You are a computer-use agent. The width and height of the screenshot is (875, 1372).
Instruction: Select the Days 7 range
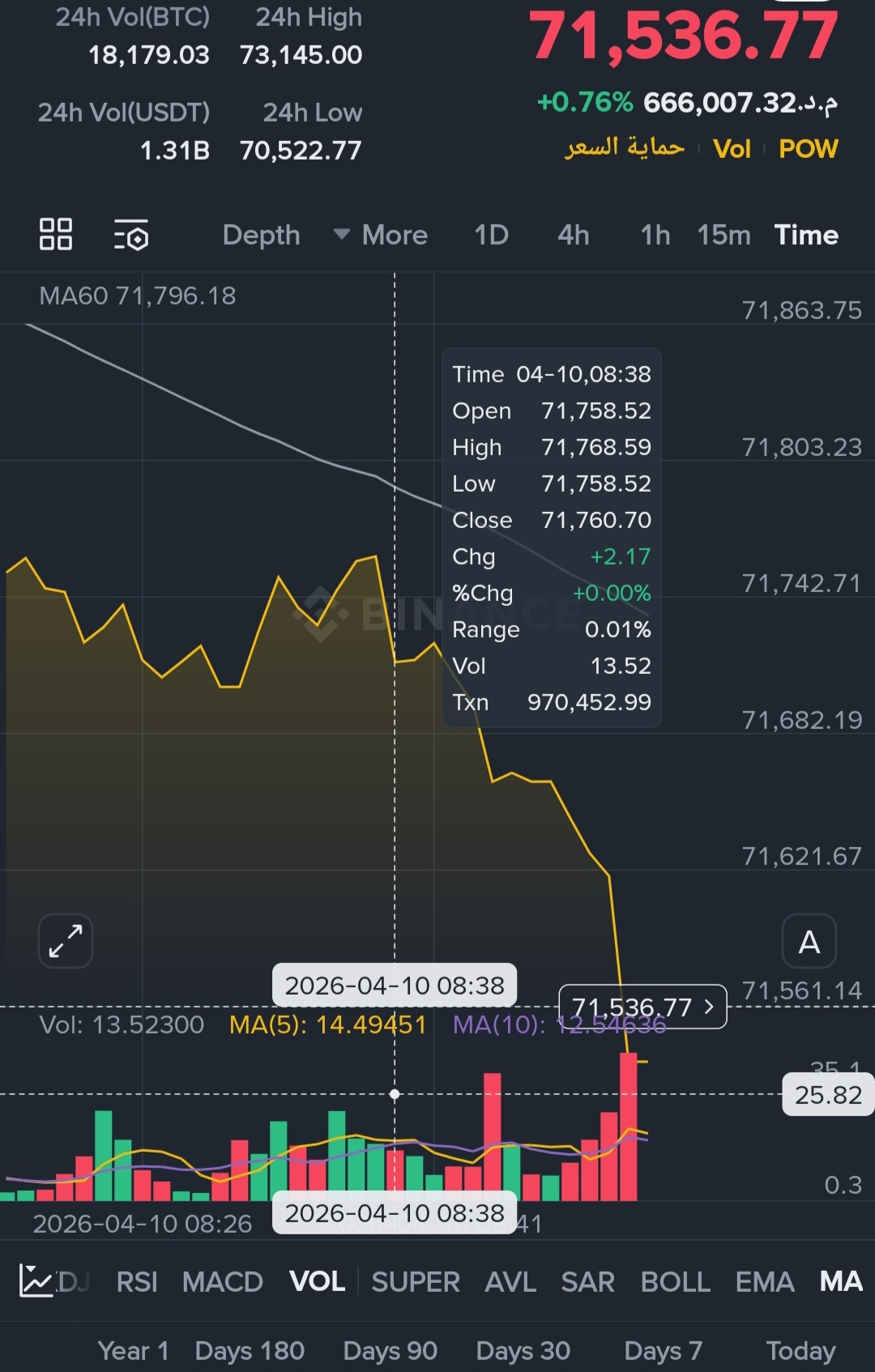tap(663, 1351)
